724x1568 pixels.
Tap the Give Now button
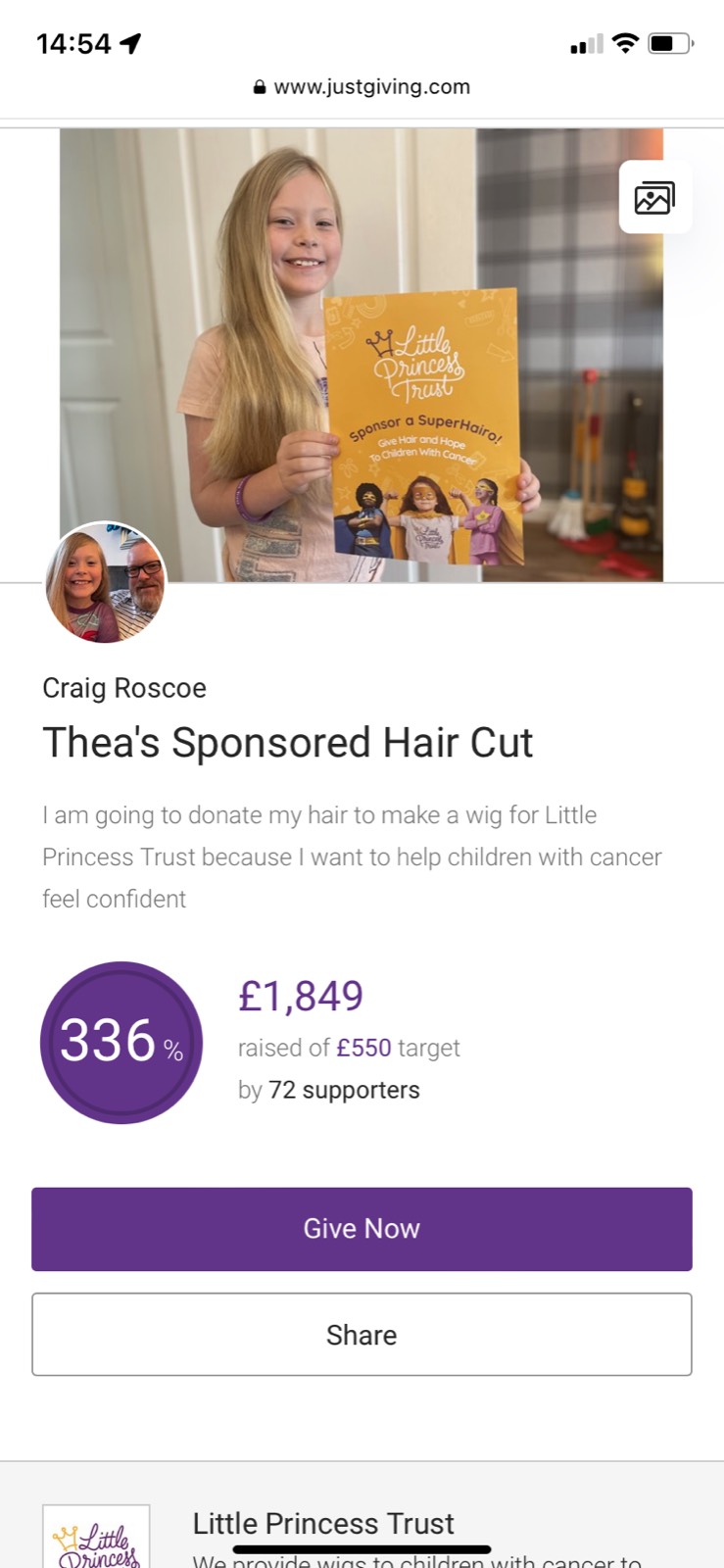click(362, 1229)
